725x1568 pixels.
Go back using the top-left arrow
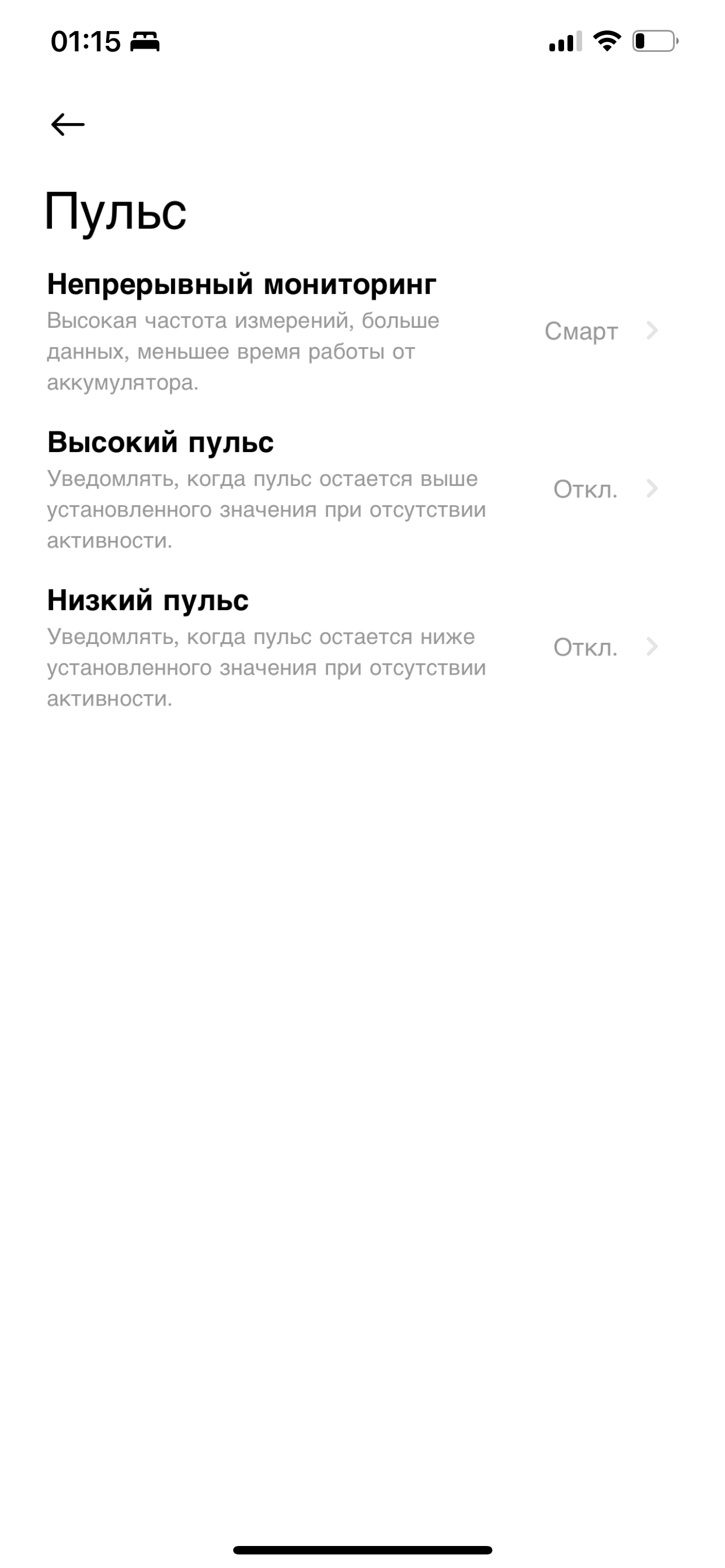click(68, 125)
